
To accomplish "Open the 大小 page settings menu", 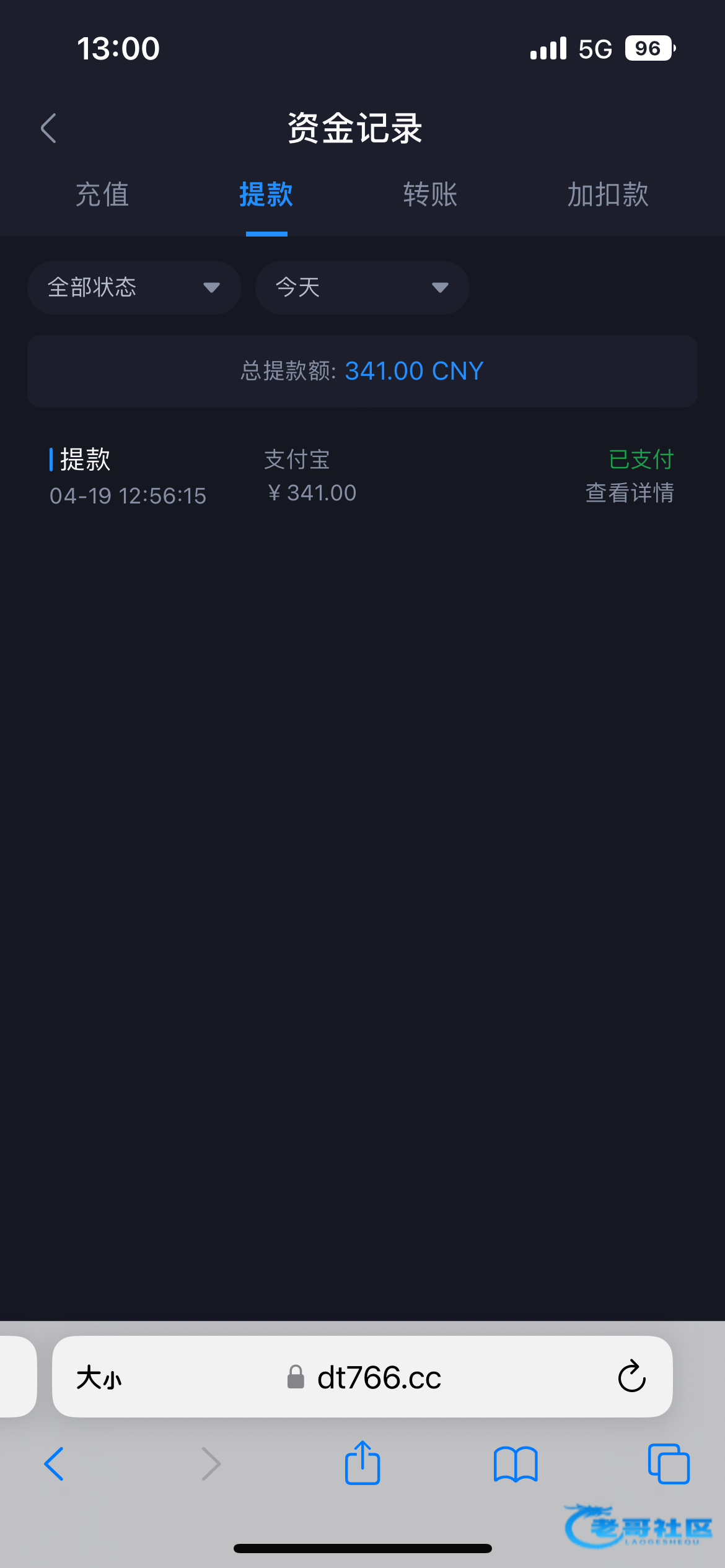I will pos(99,1378).
